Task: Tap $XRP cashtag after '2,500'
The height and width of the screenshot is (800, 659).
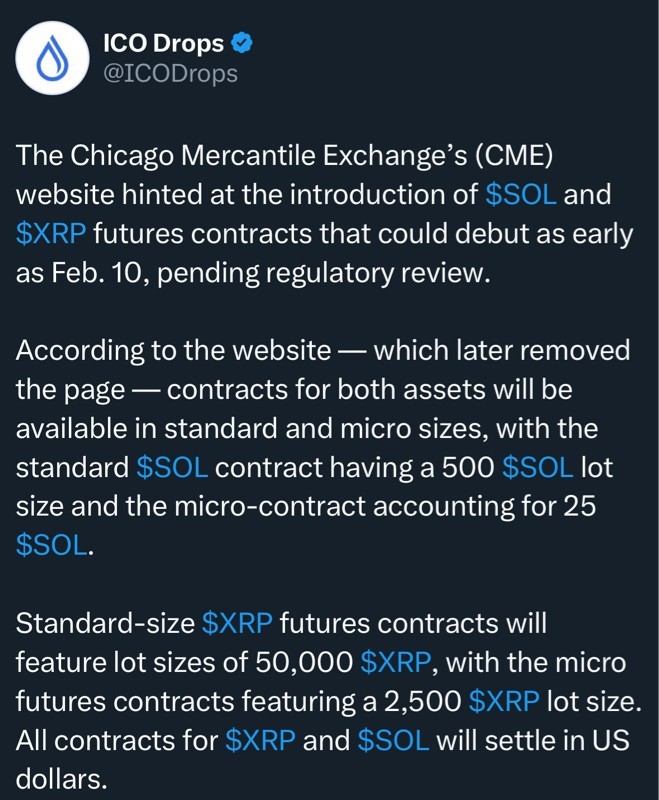Action: coord(505,701)
